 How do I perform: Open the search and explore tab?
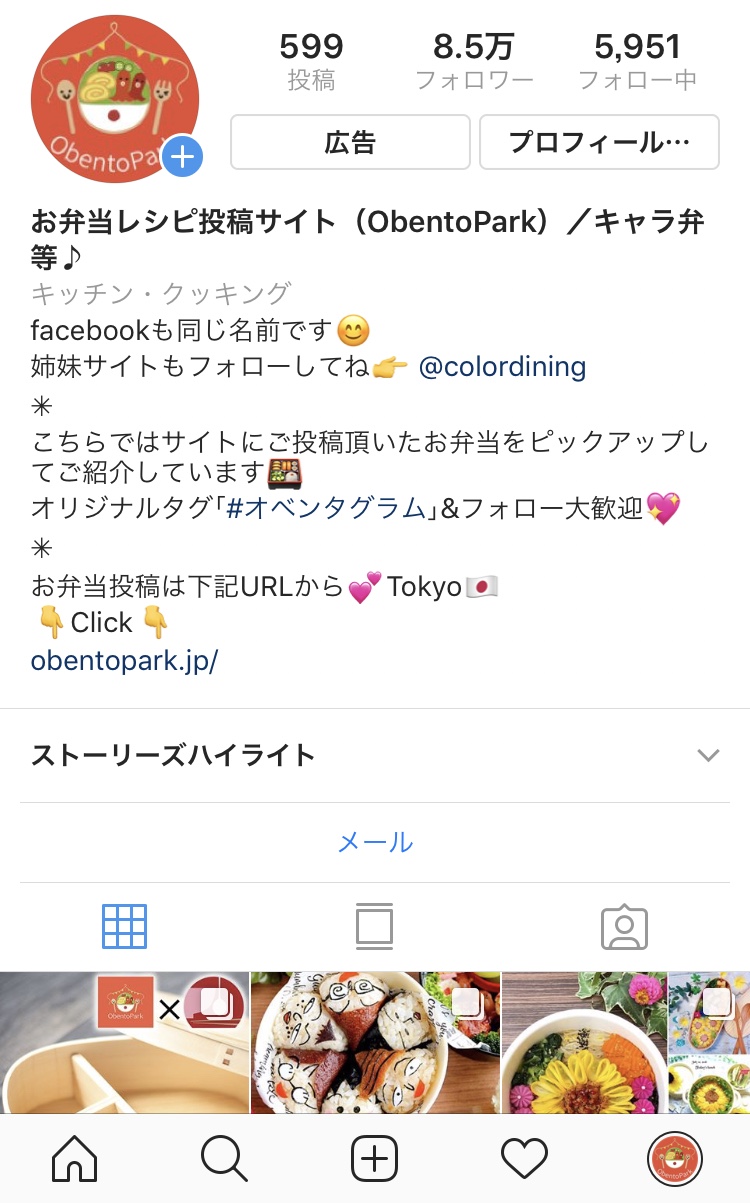pyautogui.click(x=224, y=1160)
